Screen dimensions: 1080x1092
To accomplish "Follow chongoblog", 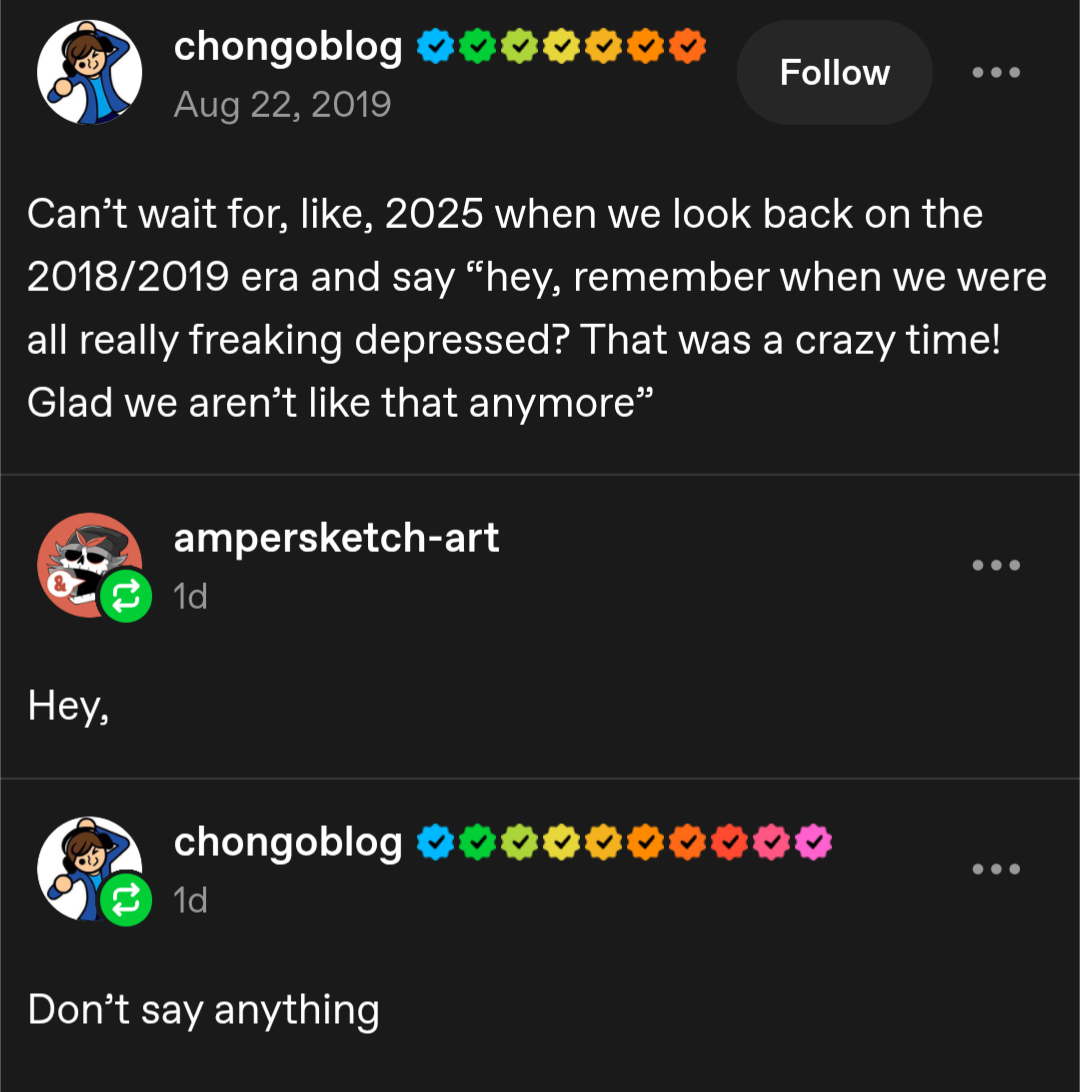I will coord(834,73).
